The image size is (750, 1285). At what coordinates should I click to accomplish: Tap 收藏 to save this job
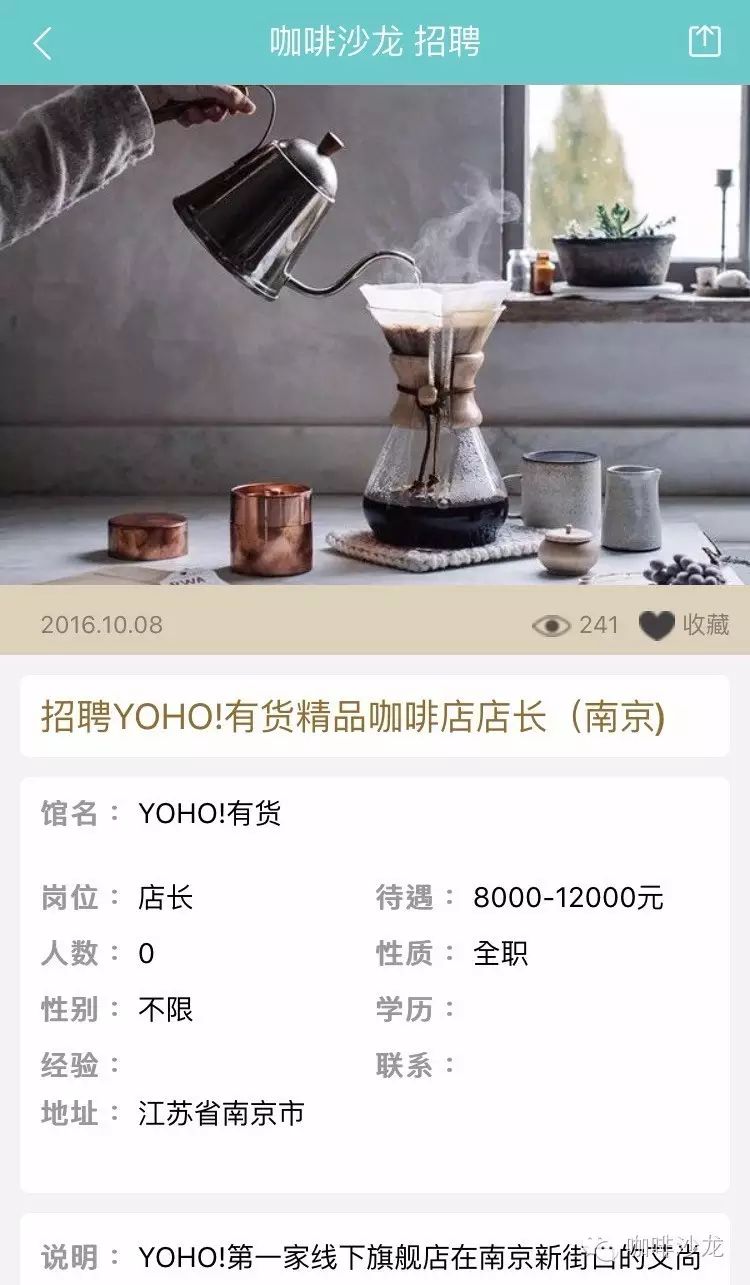(x=684, y=625)
